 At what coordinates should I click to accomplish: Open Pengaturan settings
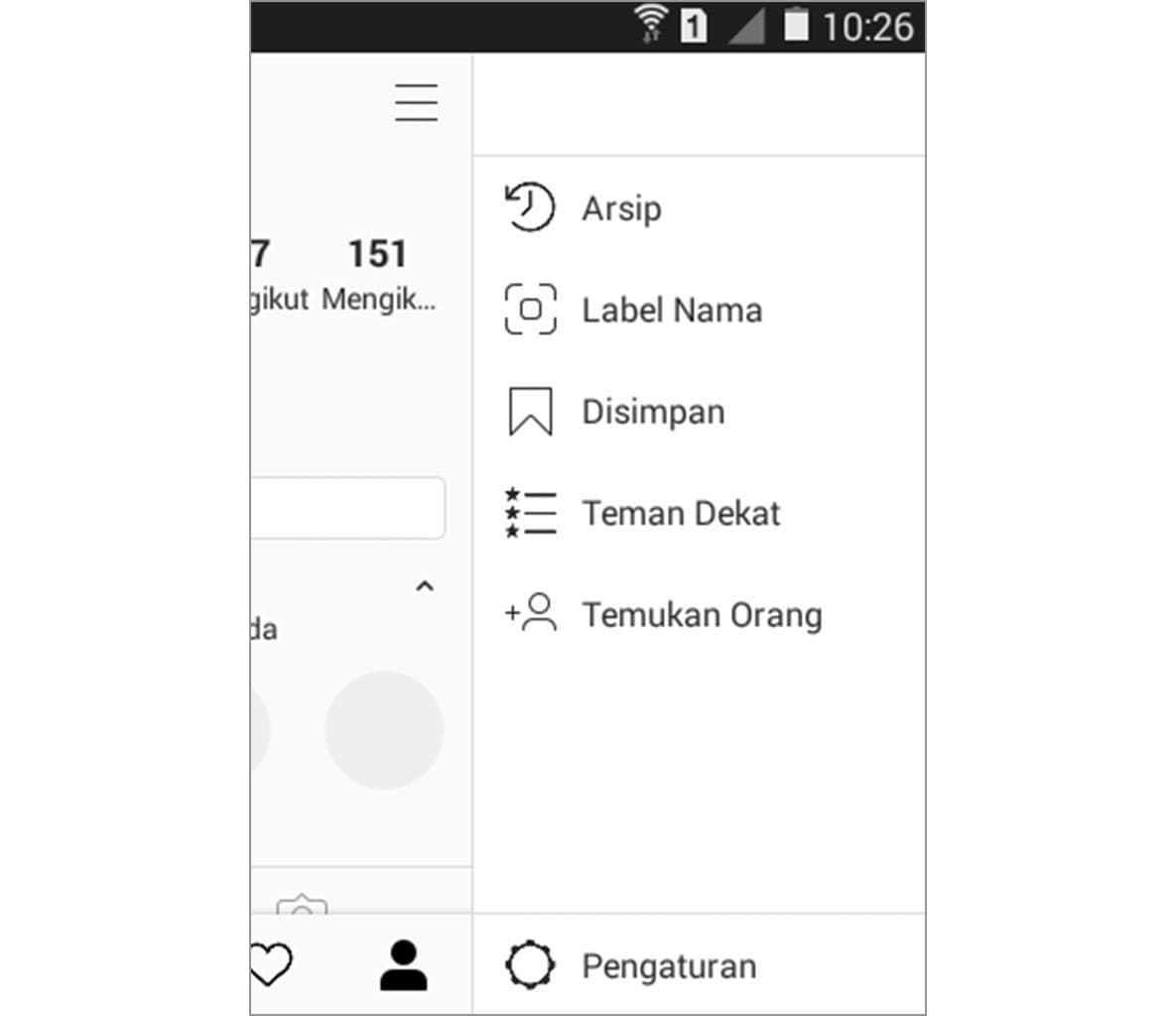[x=668, y=965]
